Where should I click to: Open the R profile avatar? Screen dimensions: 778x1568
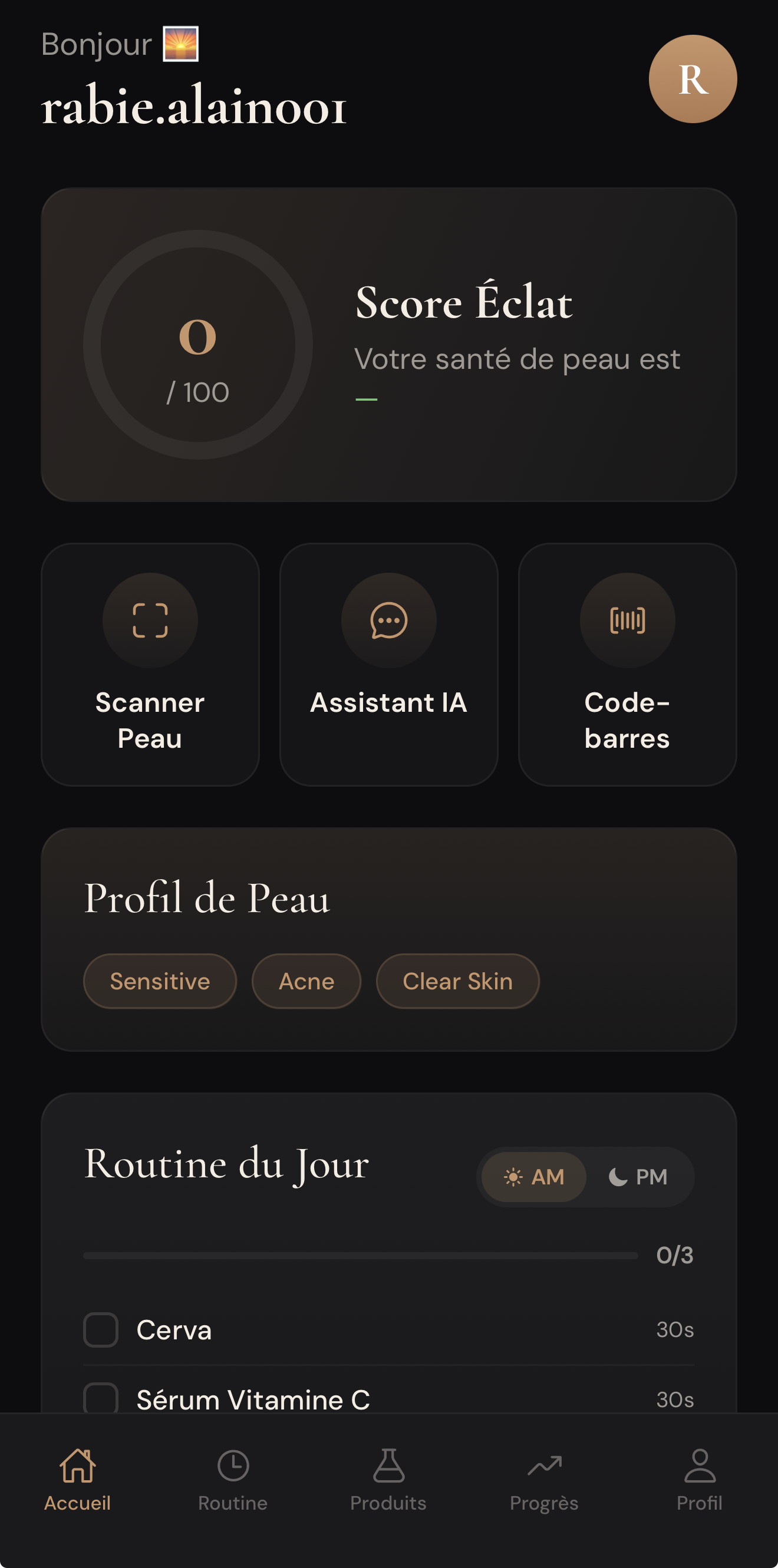pos(692,79)
